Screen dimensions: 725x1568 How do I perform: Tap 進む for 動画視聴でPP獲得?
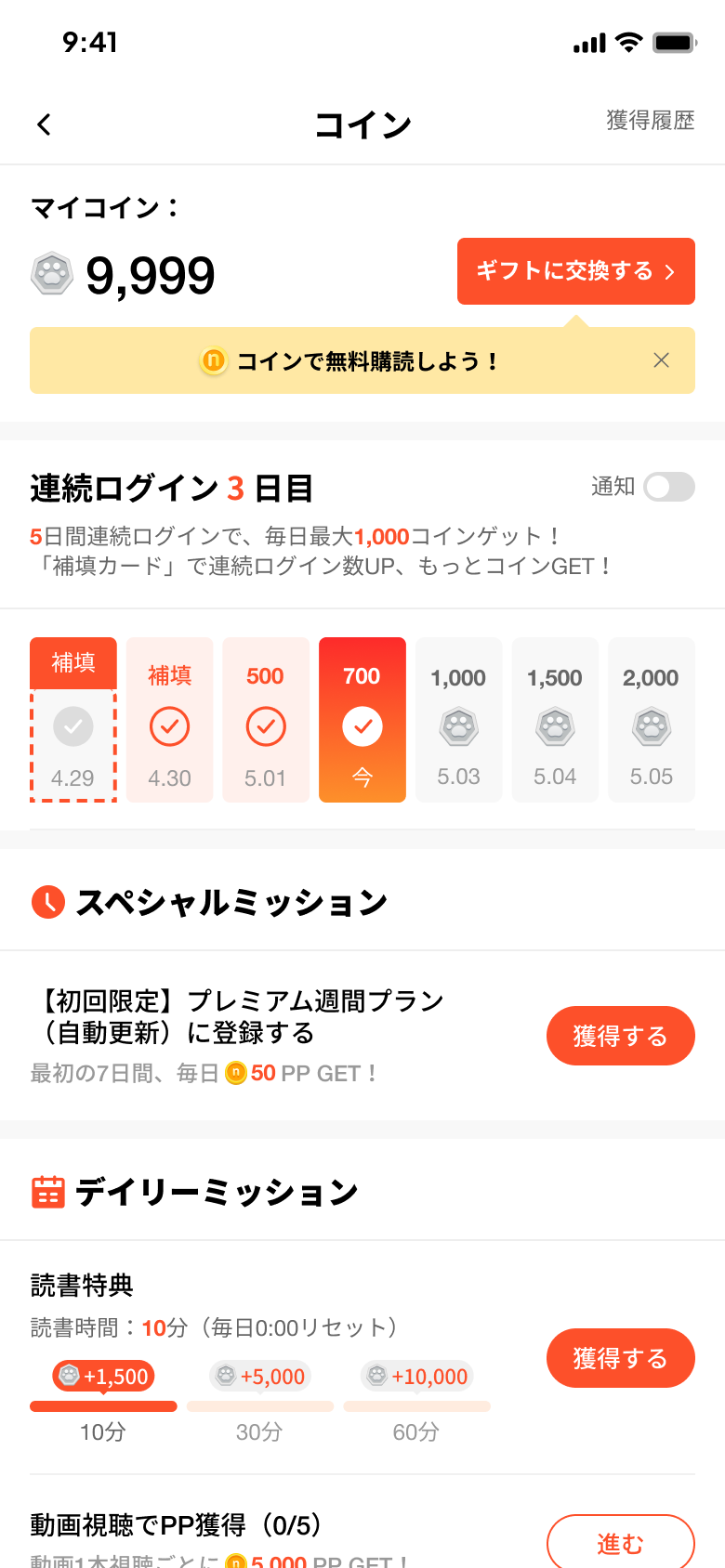click(620, 1542)
